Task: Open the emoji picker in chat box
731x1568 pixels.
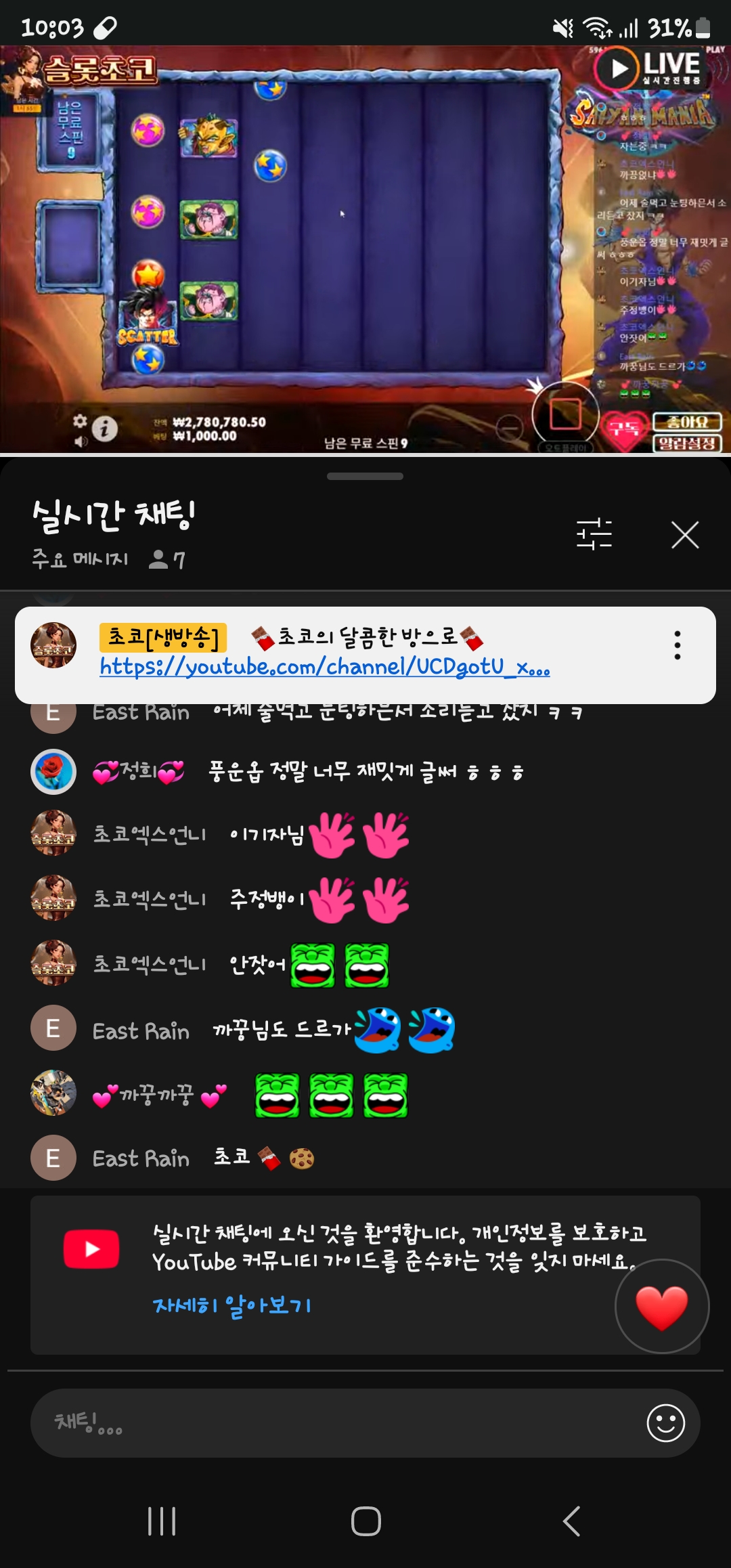Action: 665,1422
